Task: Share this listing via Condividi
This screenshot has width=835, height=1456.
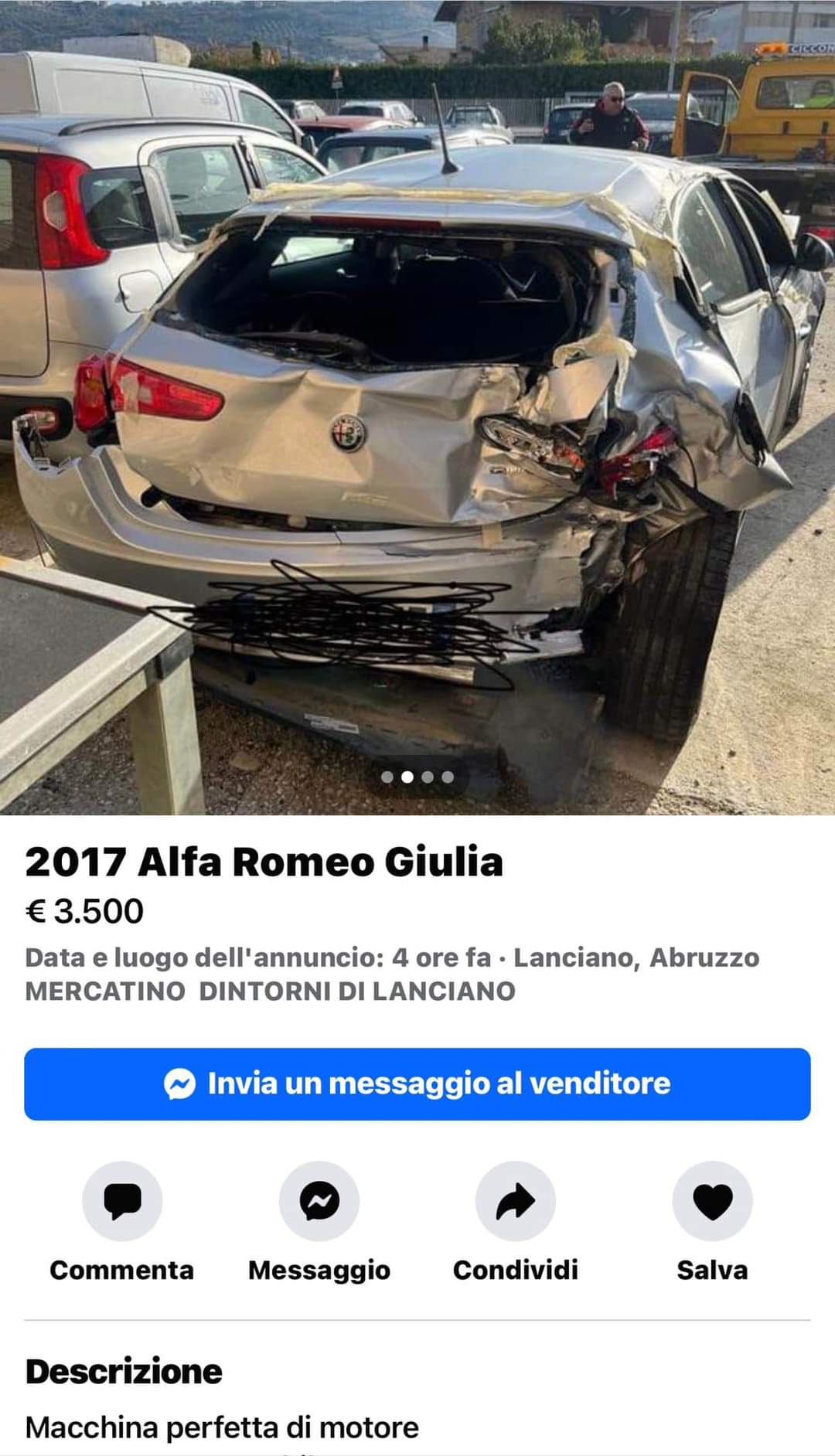Action: 516,1202
